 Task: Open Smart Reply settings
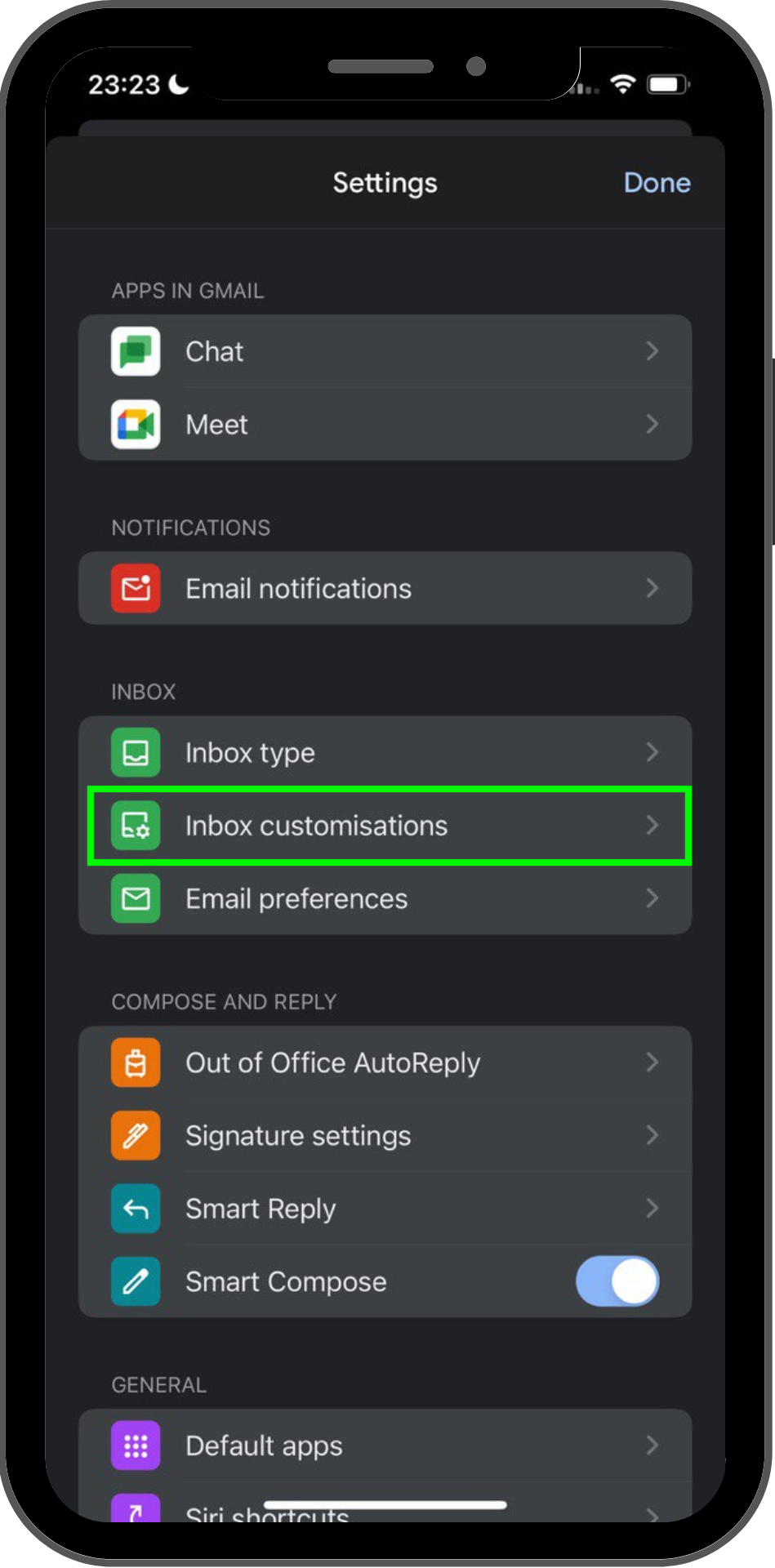tap(385, 1209)
